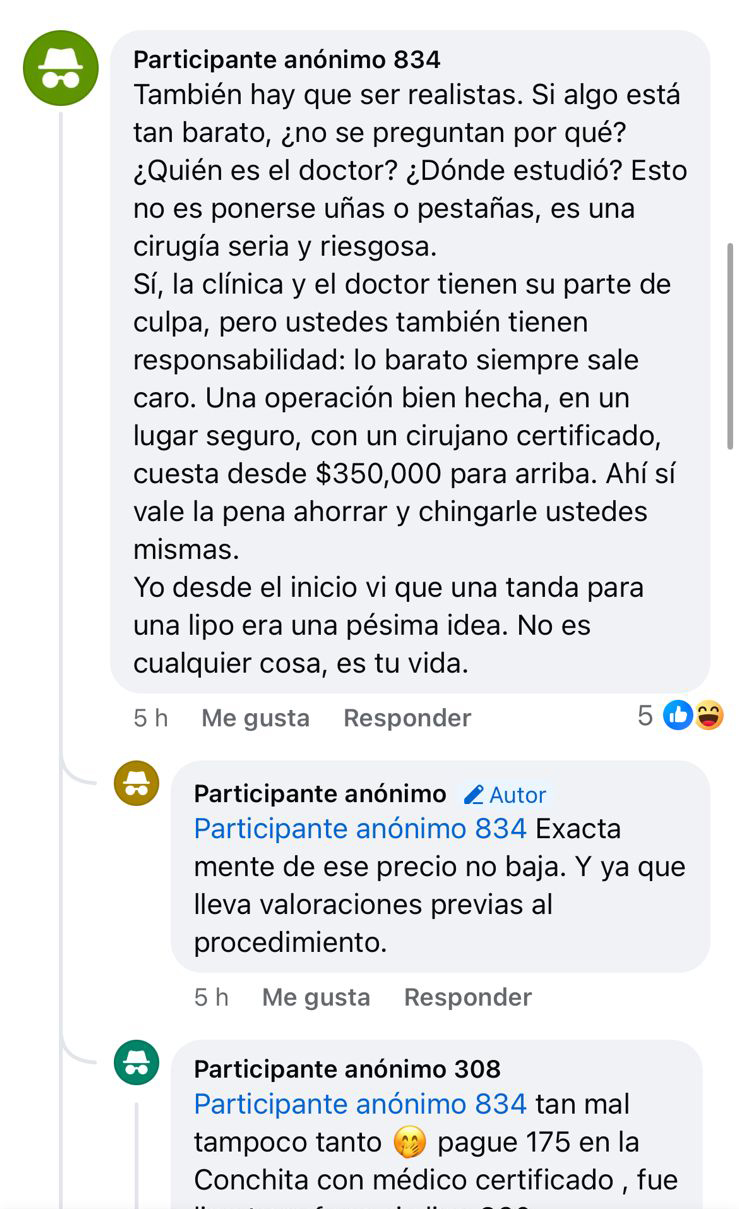Viewport: 739px width, 1209px height.
Task: Open the Autor's yellow anonymous avatar
Action: click(x=137, y=783)
